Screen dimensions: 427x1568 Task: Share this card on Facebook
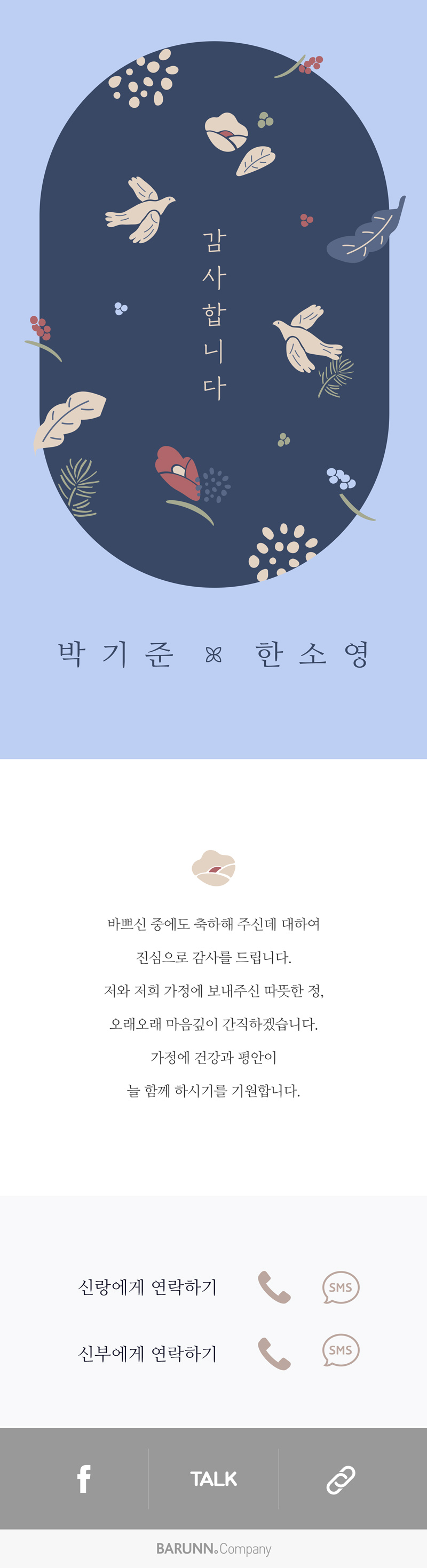[x=84, y=1478]
